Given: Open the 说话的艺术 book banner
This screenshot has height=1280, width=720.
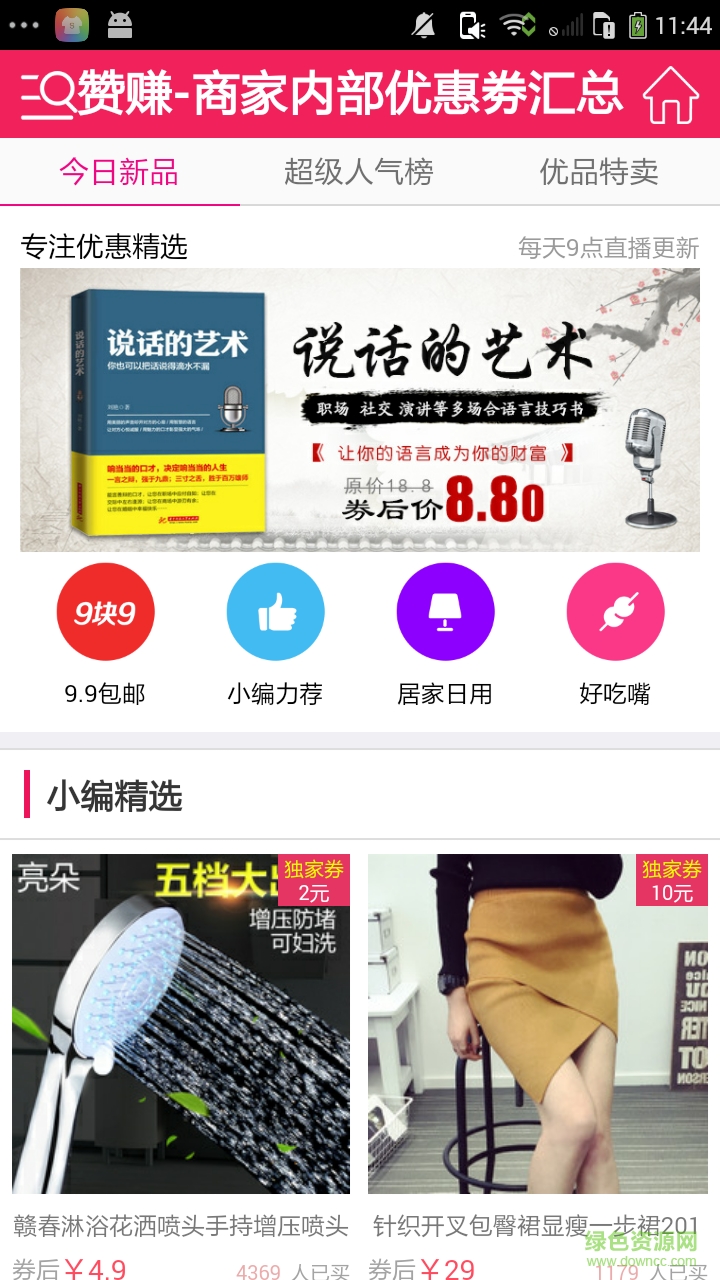Looking at the screenshot, I should pyautogui.click(x=360, y=410).
